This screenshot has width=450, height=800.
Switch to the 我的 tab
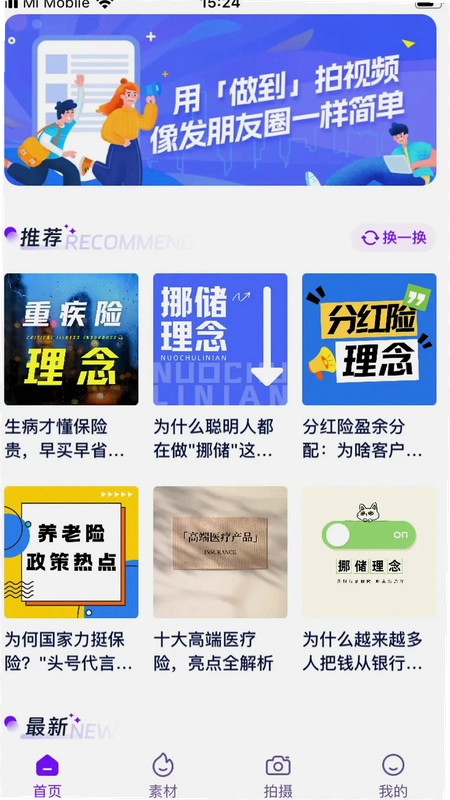393,776
